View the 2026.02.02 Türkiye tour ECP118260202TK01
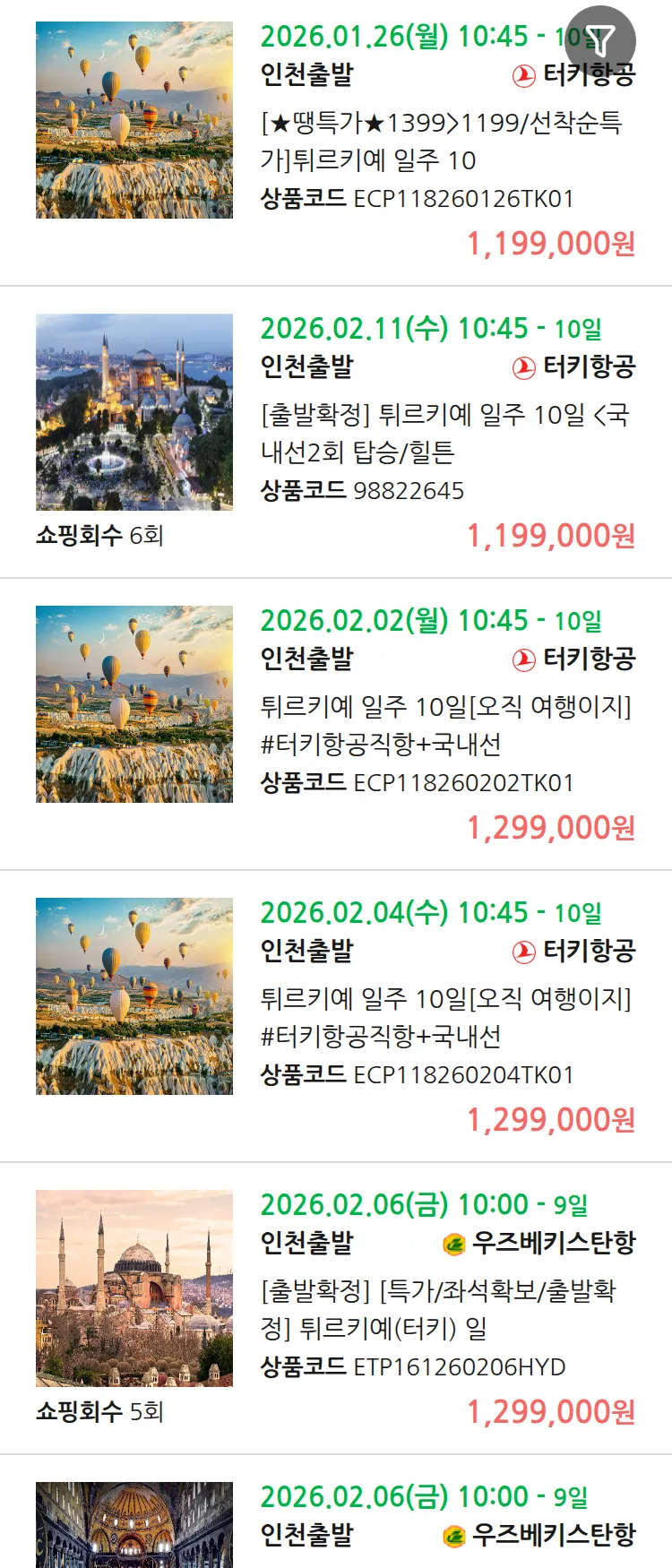This screenshot has width=672, height=1568. (x=445, y=726)
